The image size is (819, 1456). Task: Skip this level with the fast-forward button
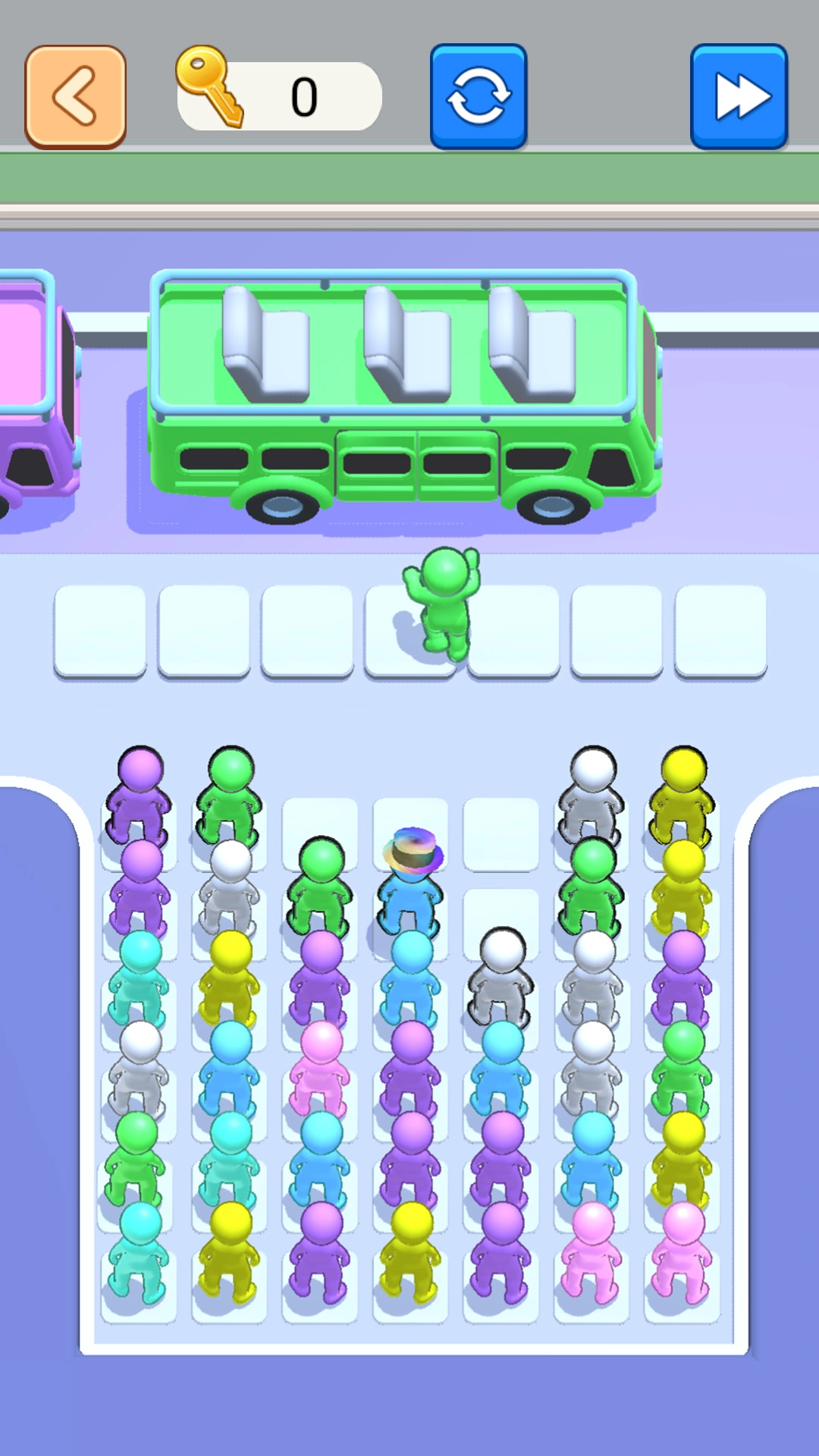tap(739, 96)
